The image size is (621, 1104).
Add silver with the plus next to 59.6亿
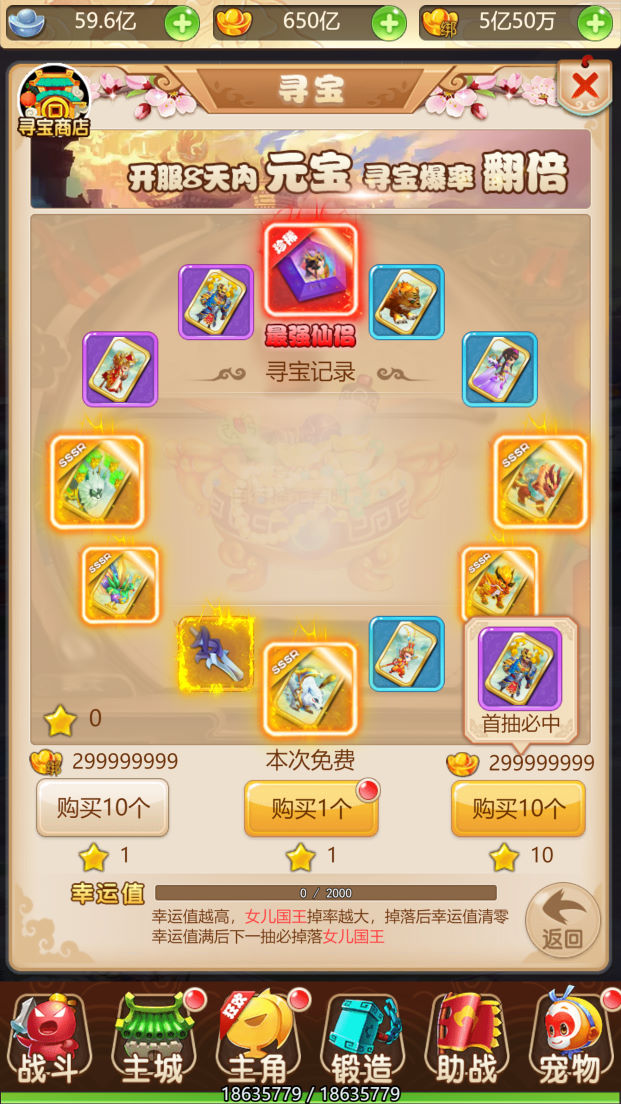click(182, 23)
